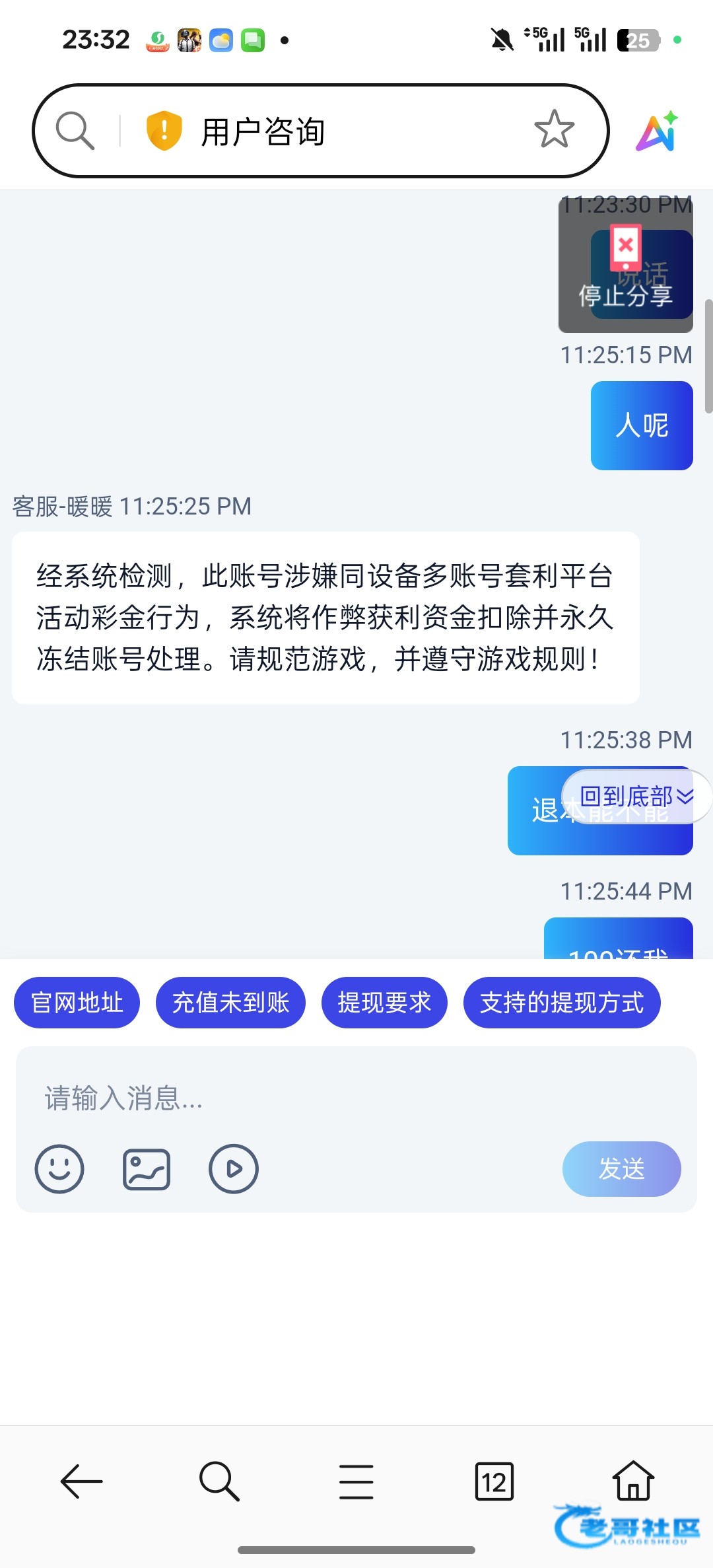This screenshot has height=1568, width=713.
Task: Show the 12 open tabs
Action: [494, 1481]
